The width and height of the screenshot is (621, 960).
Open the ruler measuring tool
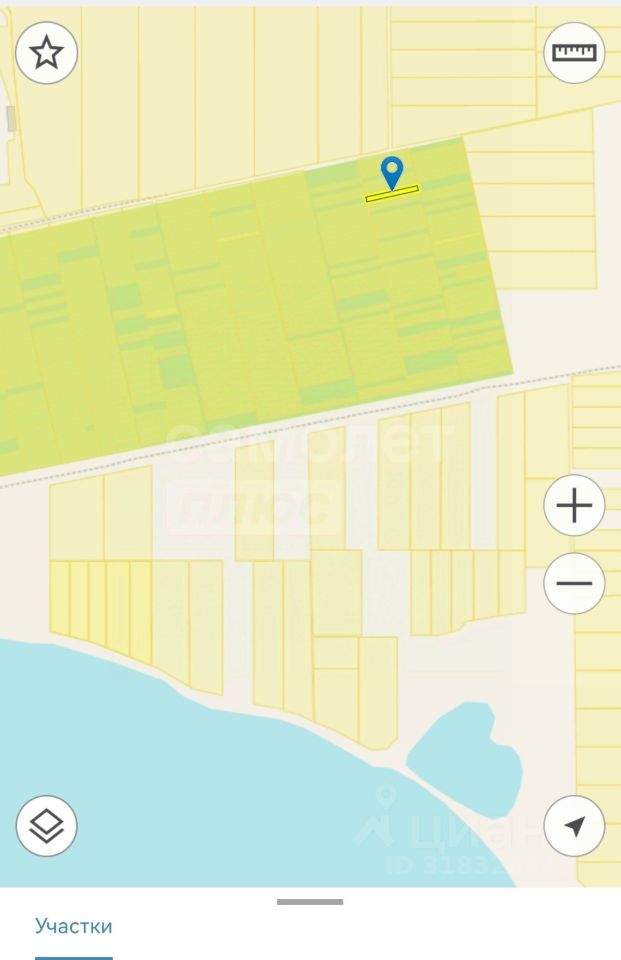pos(574,53)
